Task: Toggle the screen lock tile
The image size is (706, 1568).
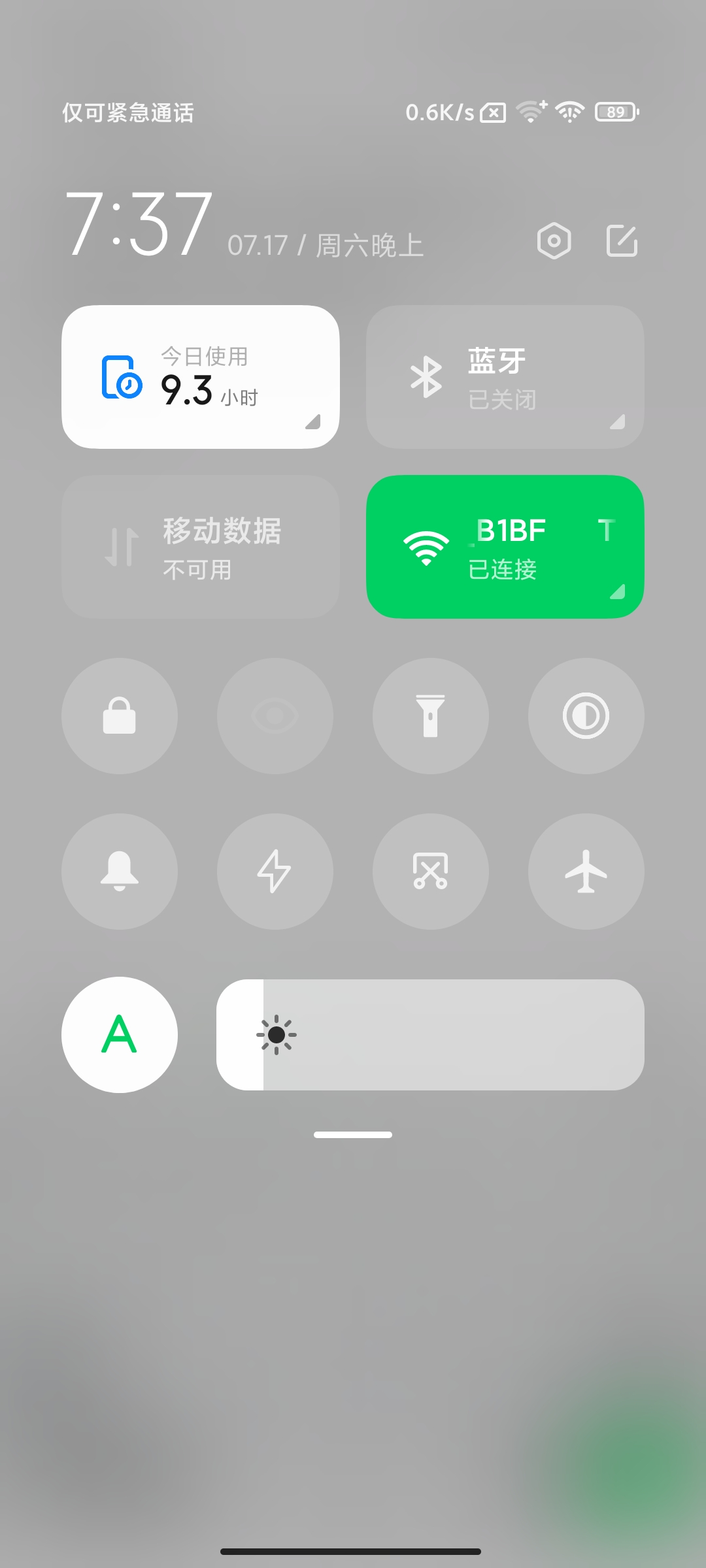Action: [120, 716]
